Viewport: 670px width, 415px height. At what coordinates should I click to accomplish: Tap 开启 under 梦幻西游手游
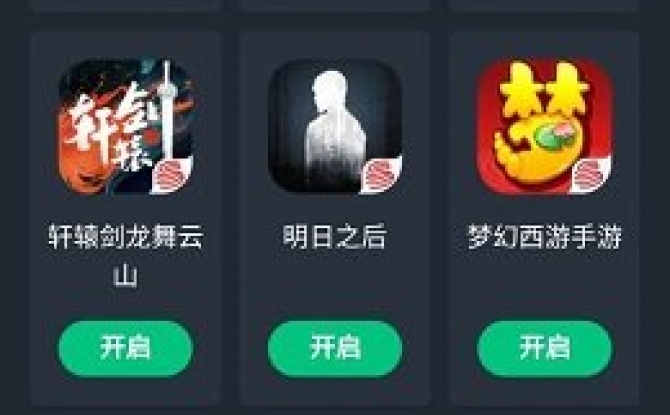click(544, 348)
